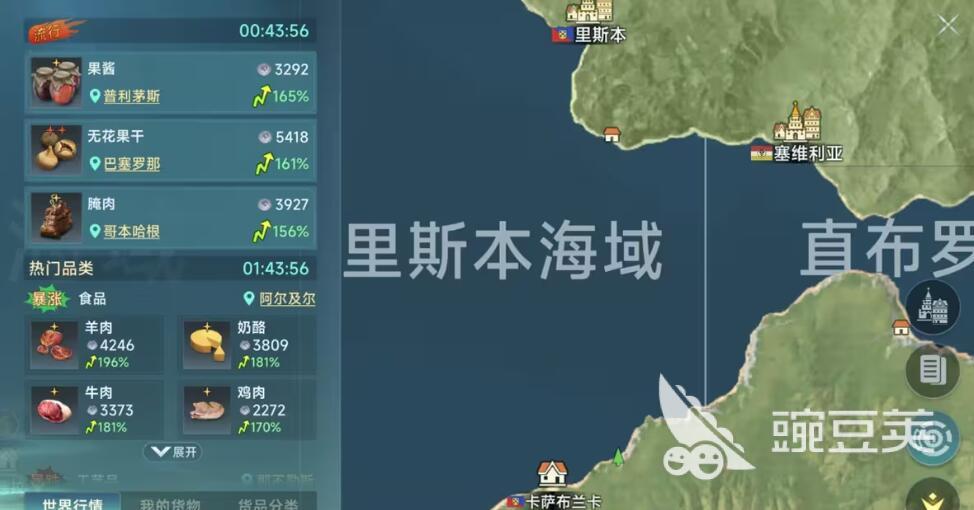The image size is (974, 510).
Task: Select the 牛肉 goods card
Action: pos(96,410)
